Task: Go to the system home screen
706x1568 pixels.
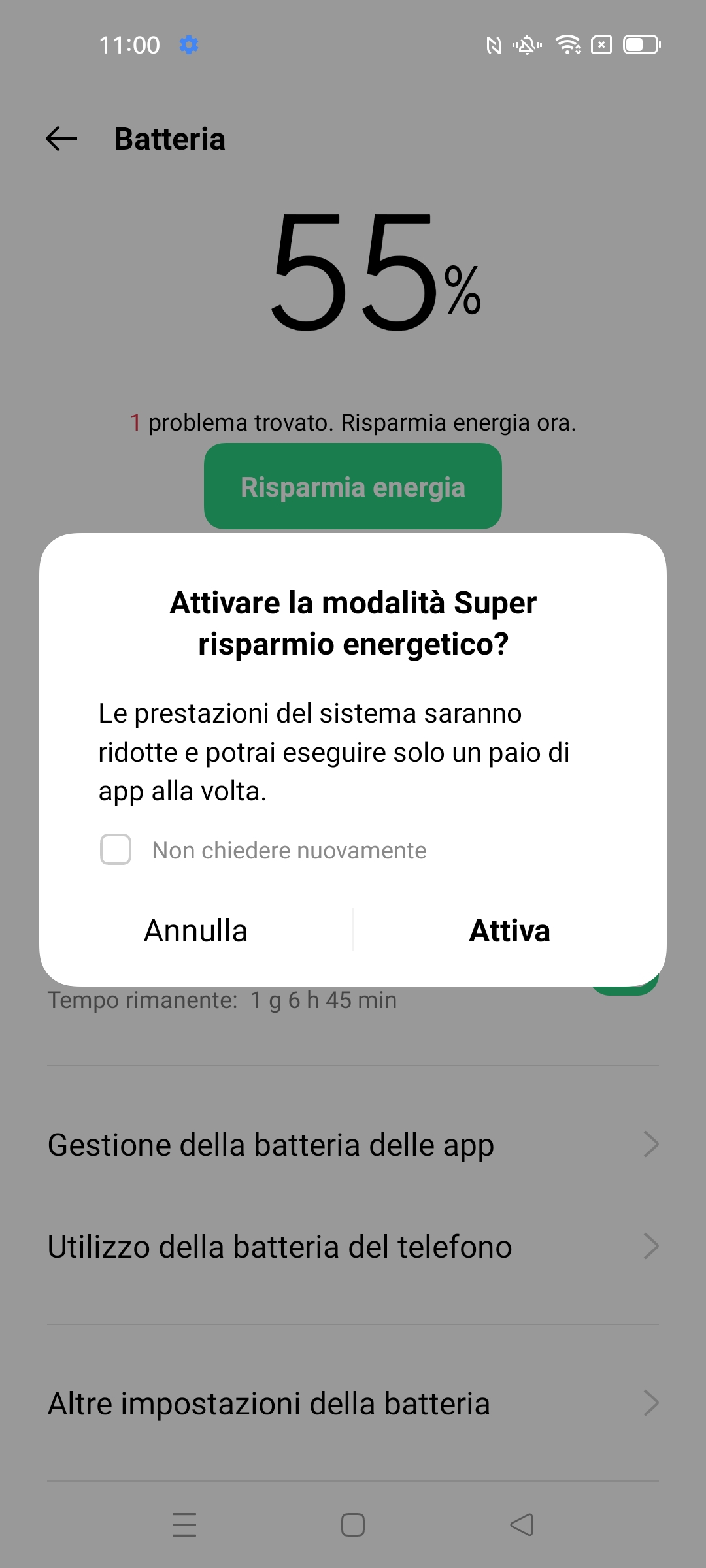Action: click(353, 1525)
